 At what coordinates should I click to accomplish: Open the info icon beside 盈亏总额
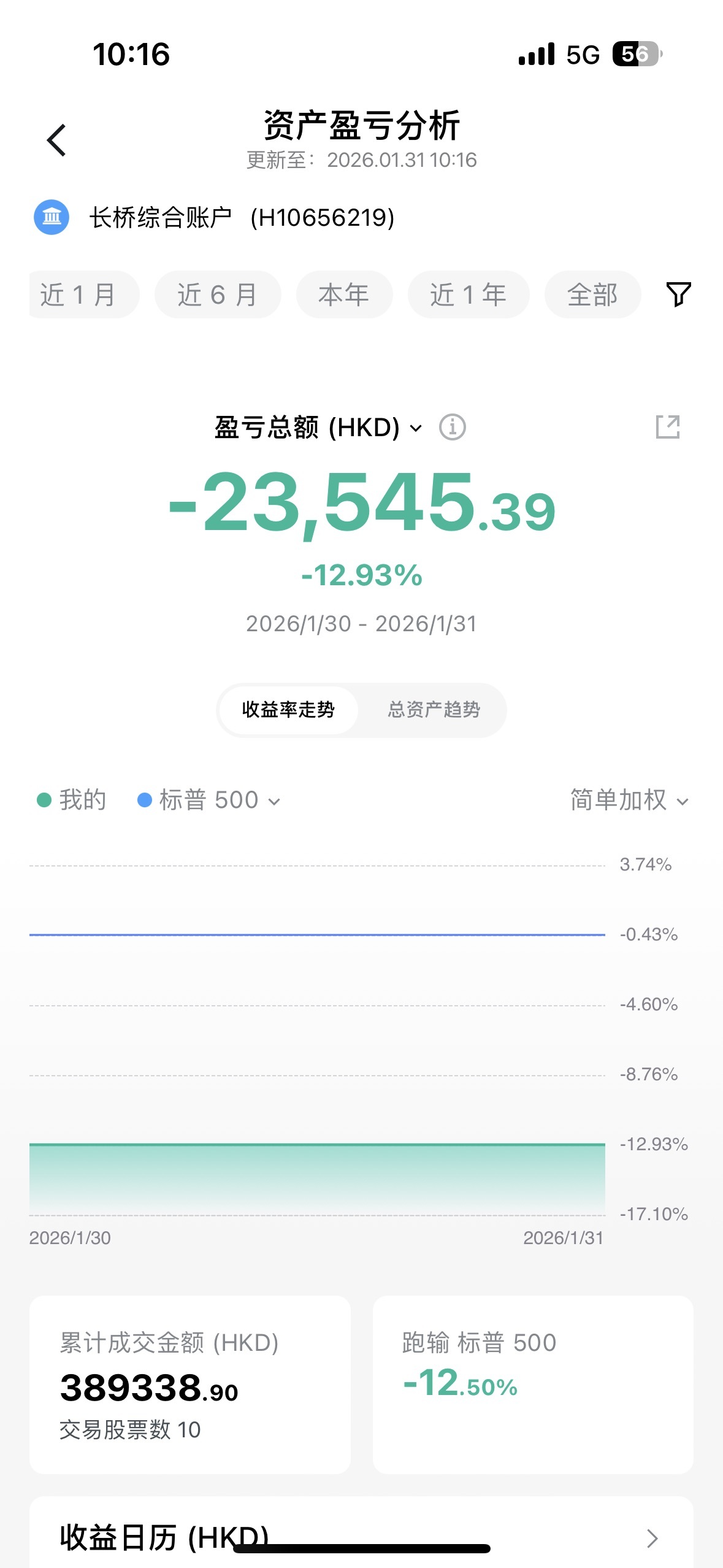point(453,427)
